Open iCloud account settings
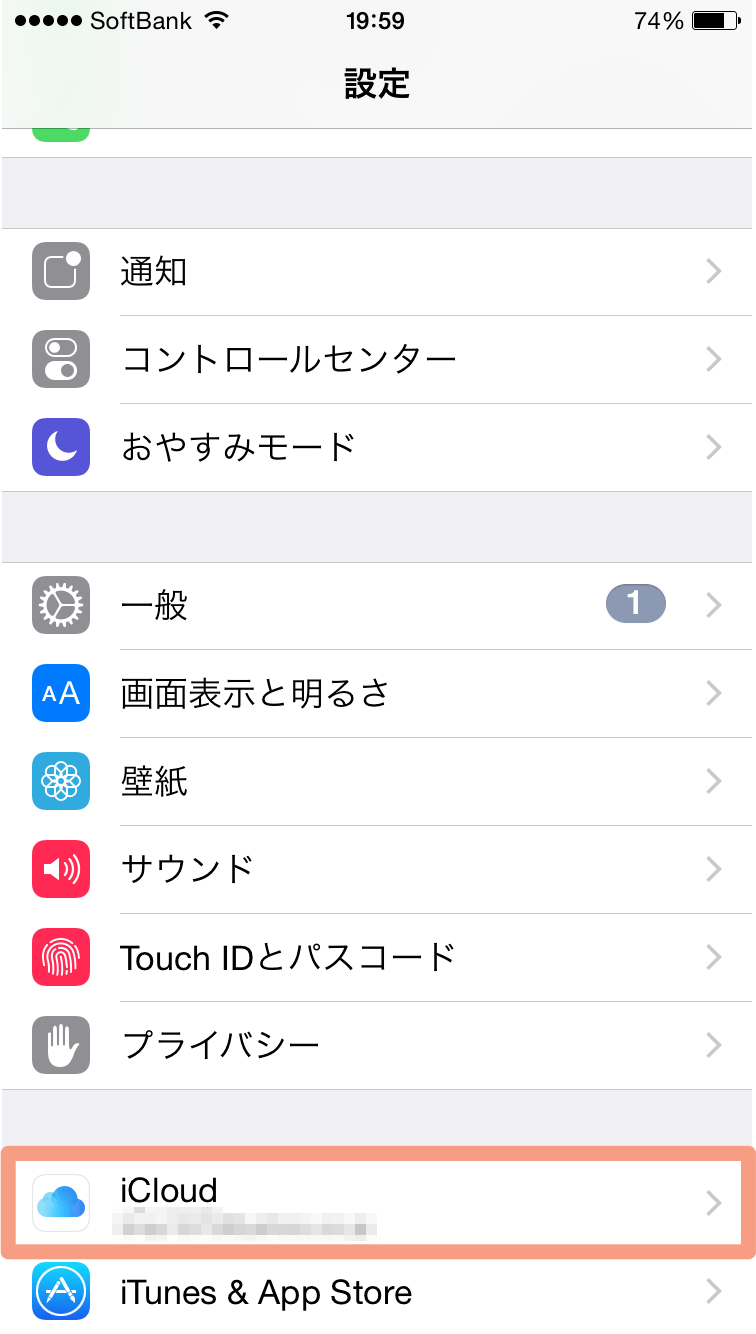Viewport: 756px width, 1334px height. 378,1203
